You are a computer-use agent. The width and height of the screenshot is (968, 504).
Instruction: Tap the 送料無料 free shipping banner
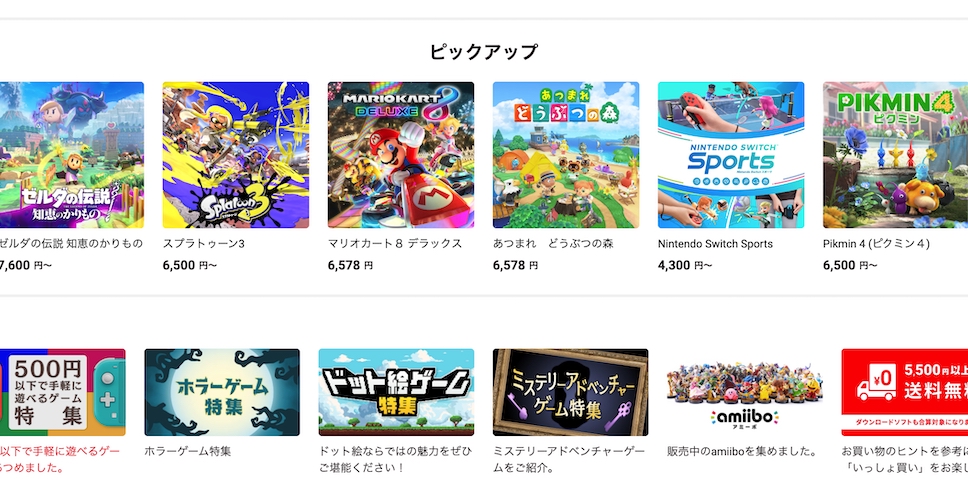(x=904, y=392)
